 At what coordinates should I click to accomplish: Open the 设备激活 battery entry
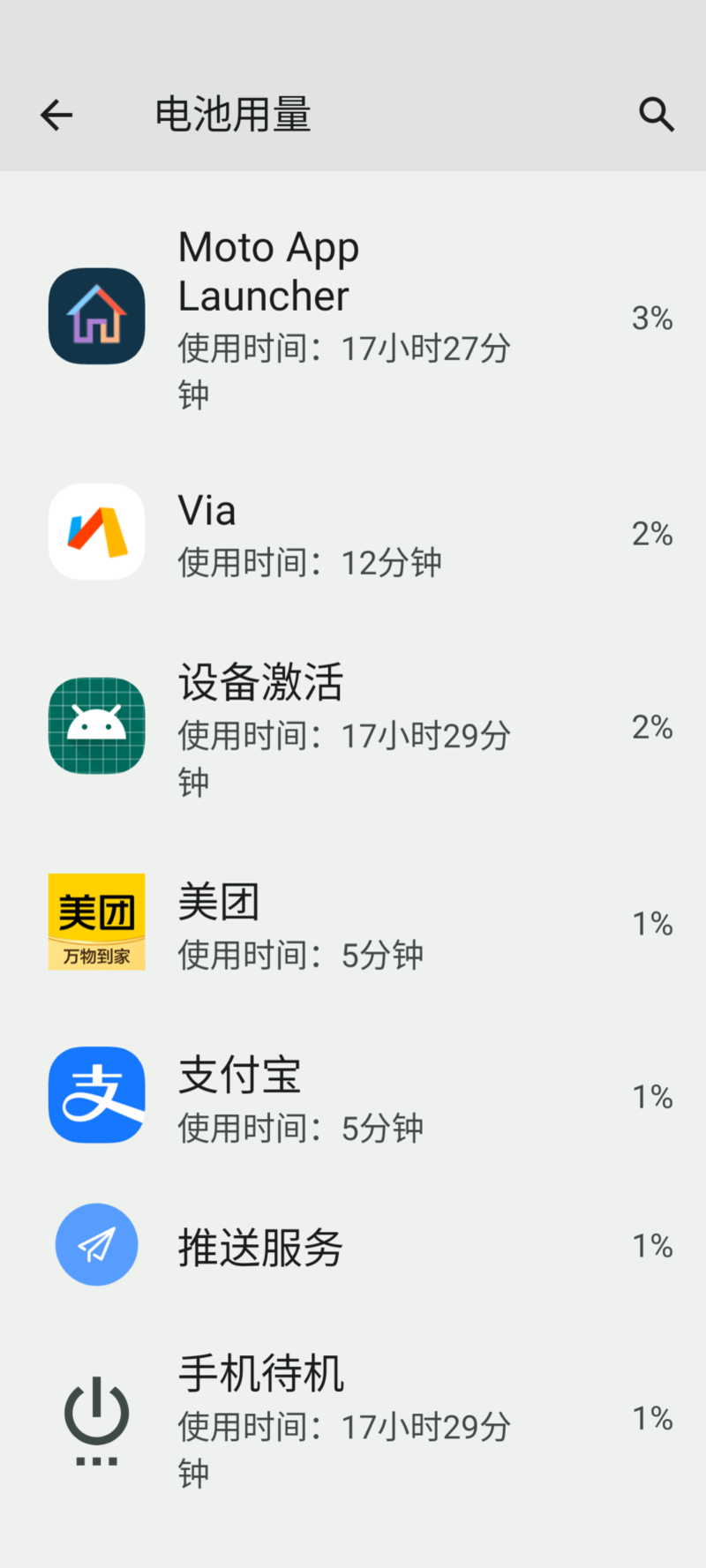coord(353,727)
